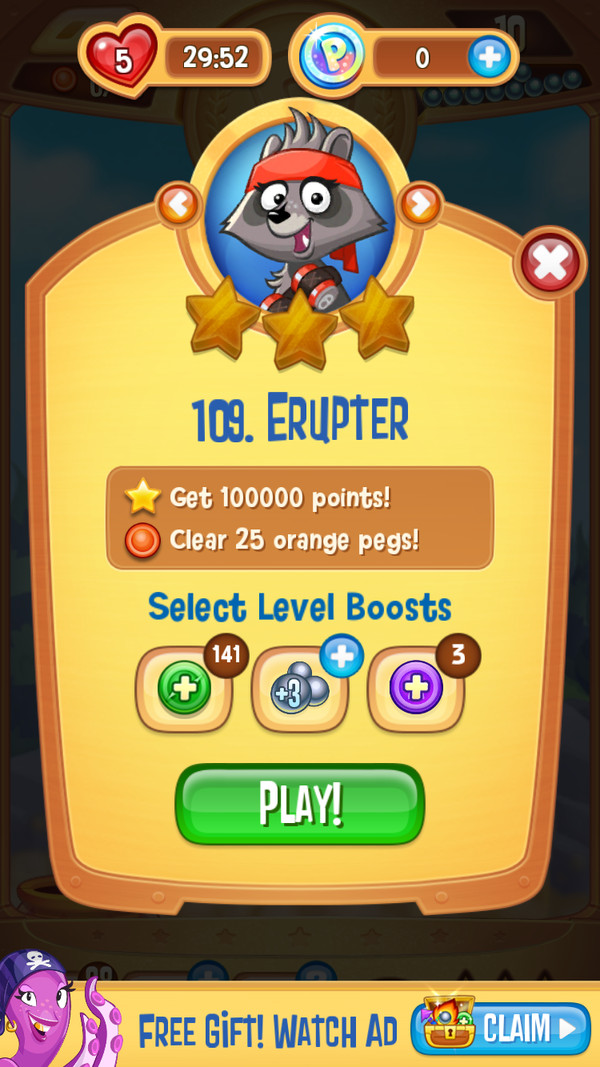Viewport: 600px width, 1067px height.
Task: Add more premium currency
Action: 489,58
